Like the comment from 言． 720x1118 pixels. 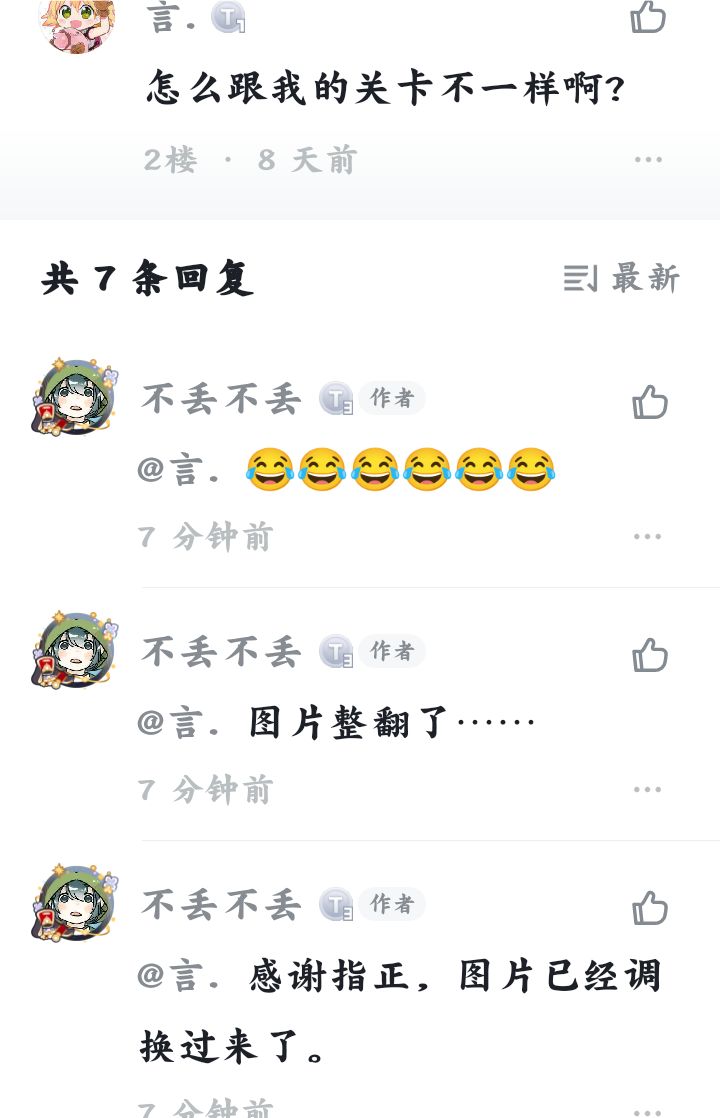pyautogui.click(x=648, y=18)
